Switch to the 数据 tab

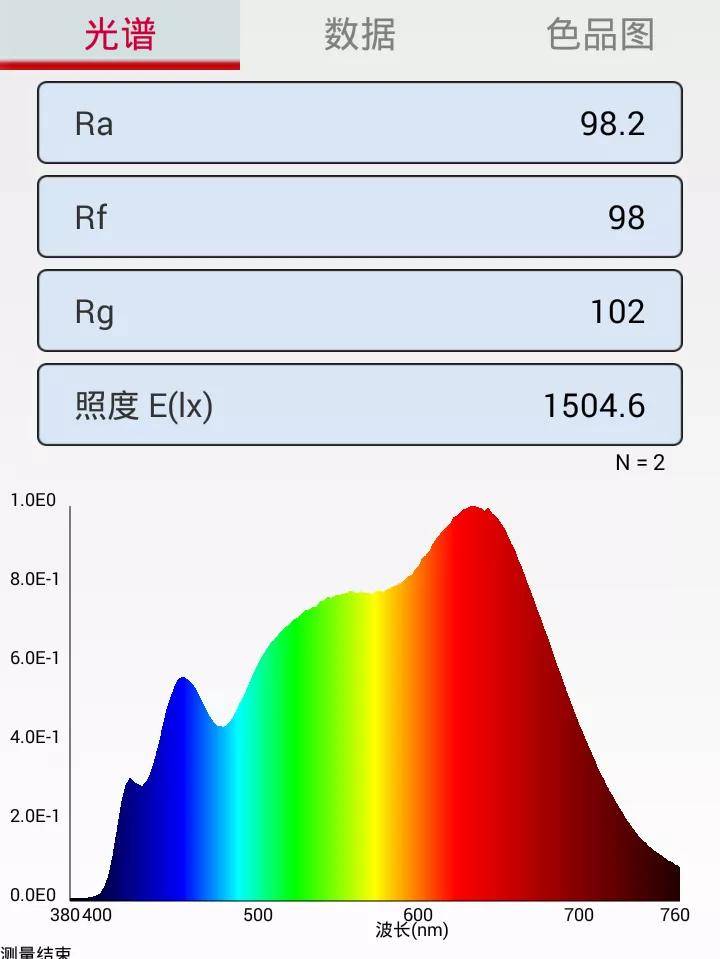point(360,34)
